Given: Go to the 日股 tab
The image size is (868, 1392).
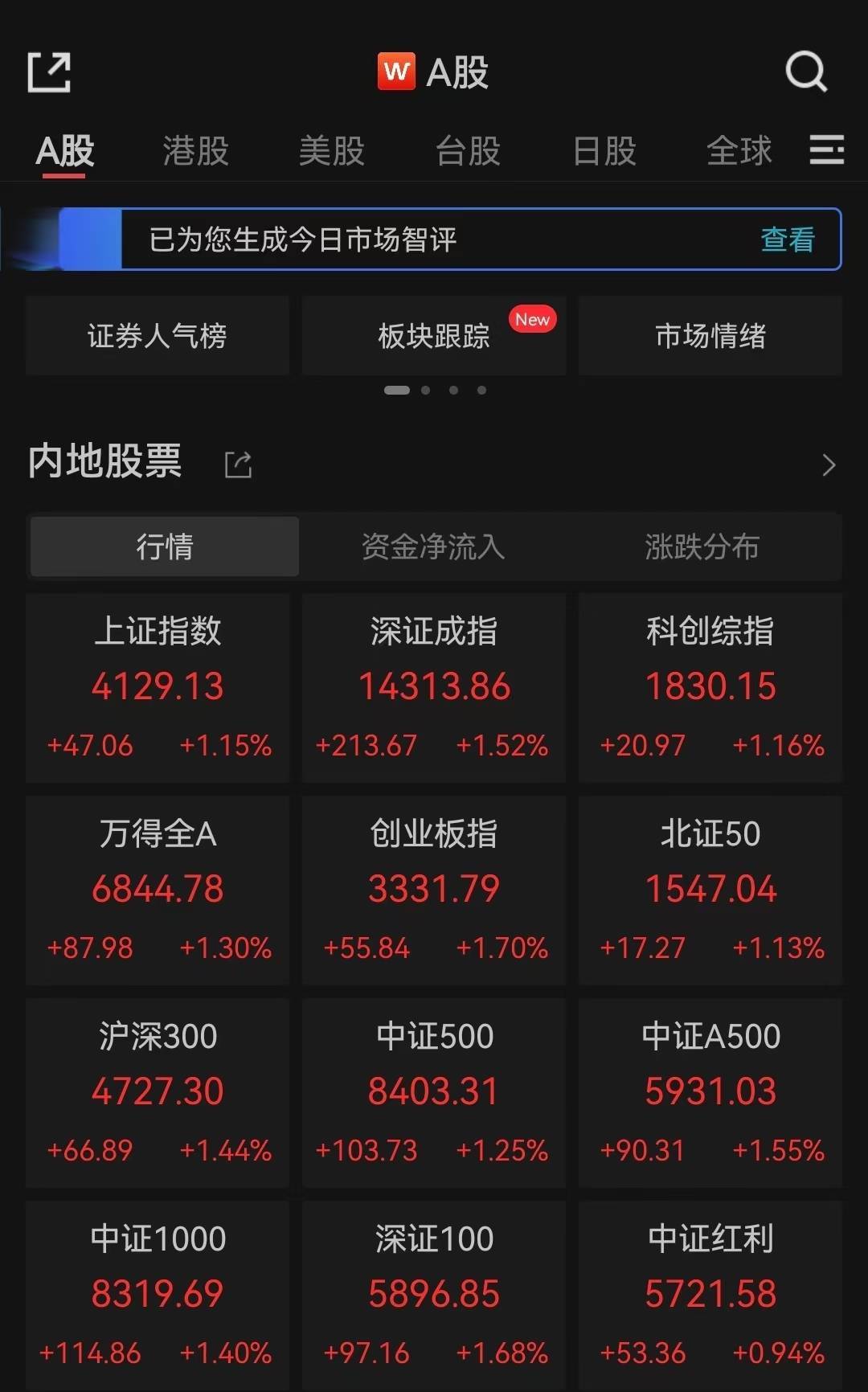Looking at the screenshot, I should [x=604, y=151].
